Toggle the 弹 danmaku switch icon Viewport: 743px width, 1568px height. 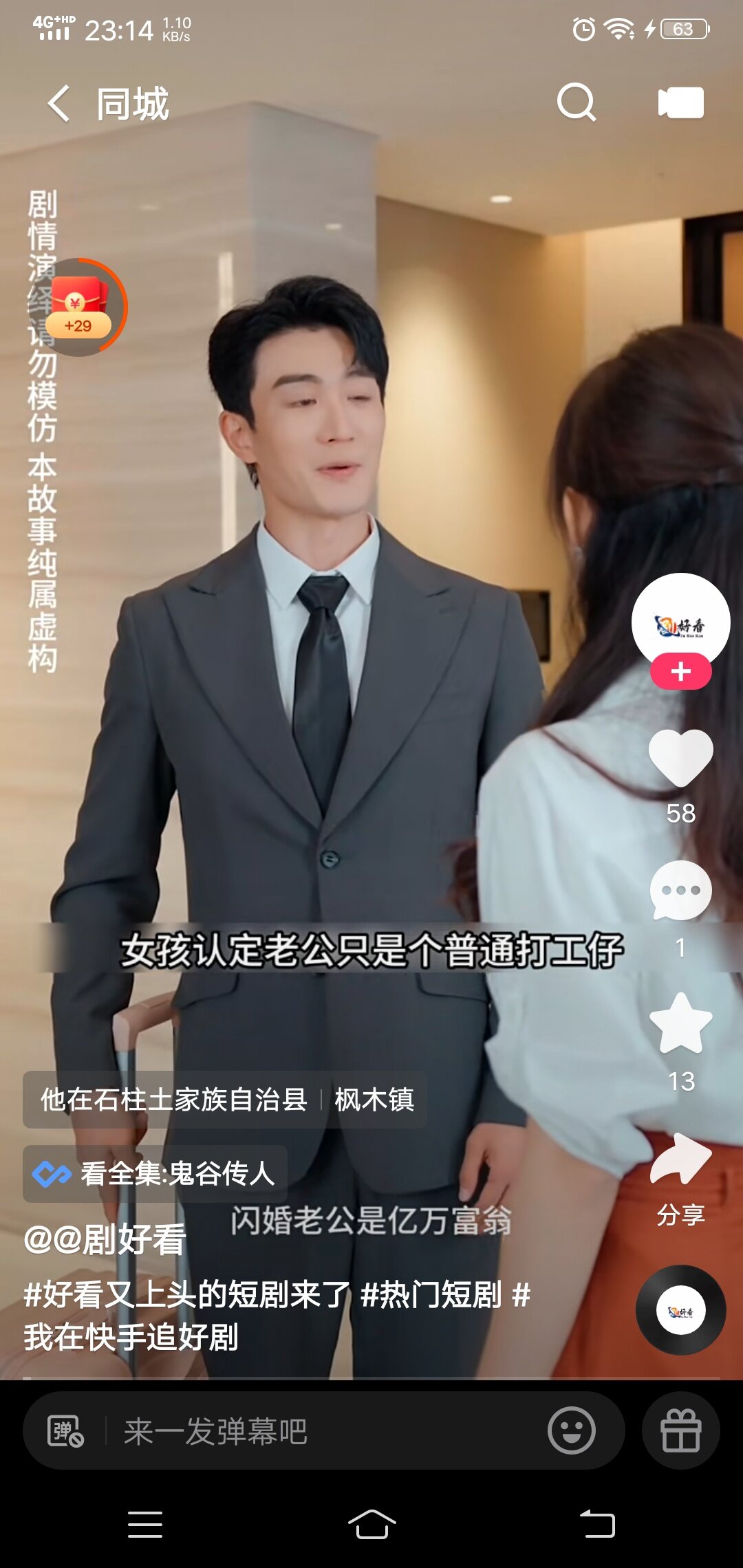coord(65,1431)
